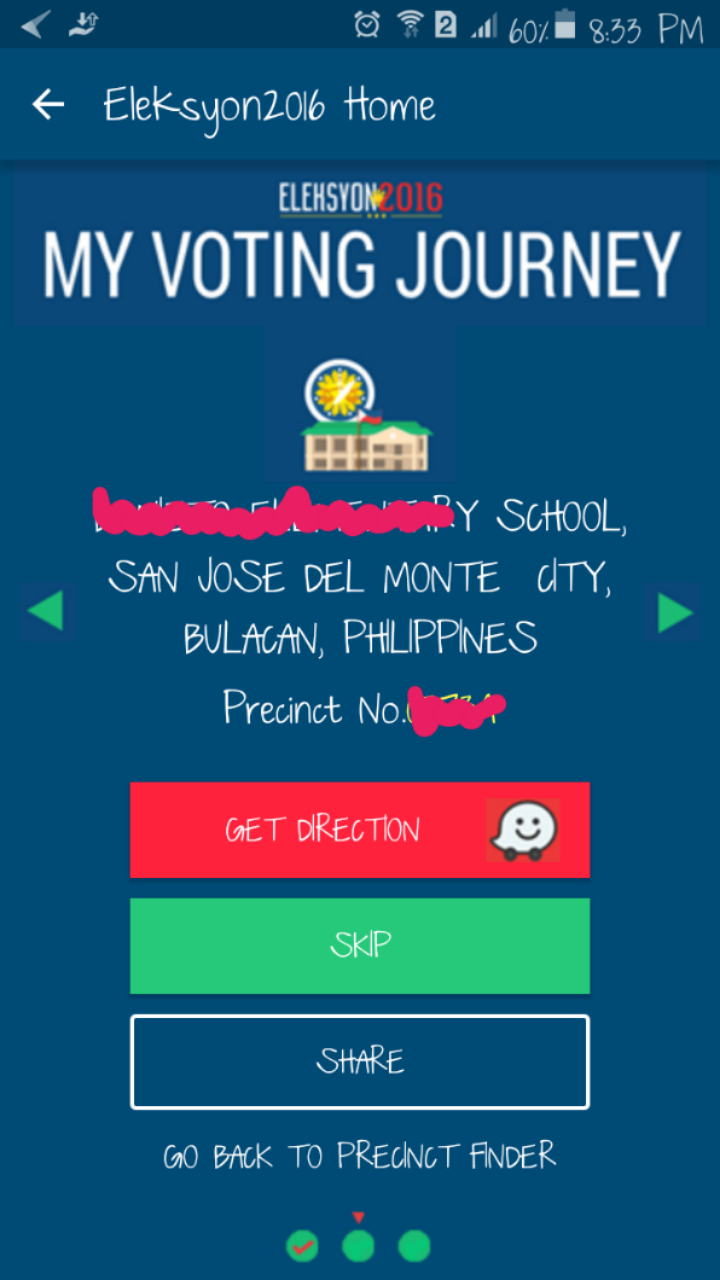Skip this voting journey step
The width and height of the screenshot is (720, 1280).
[x=360, y=945]
